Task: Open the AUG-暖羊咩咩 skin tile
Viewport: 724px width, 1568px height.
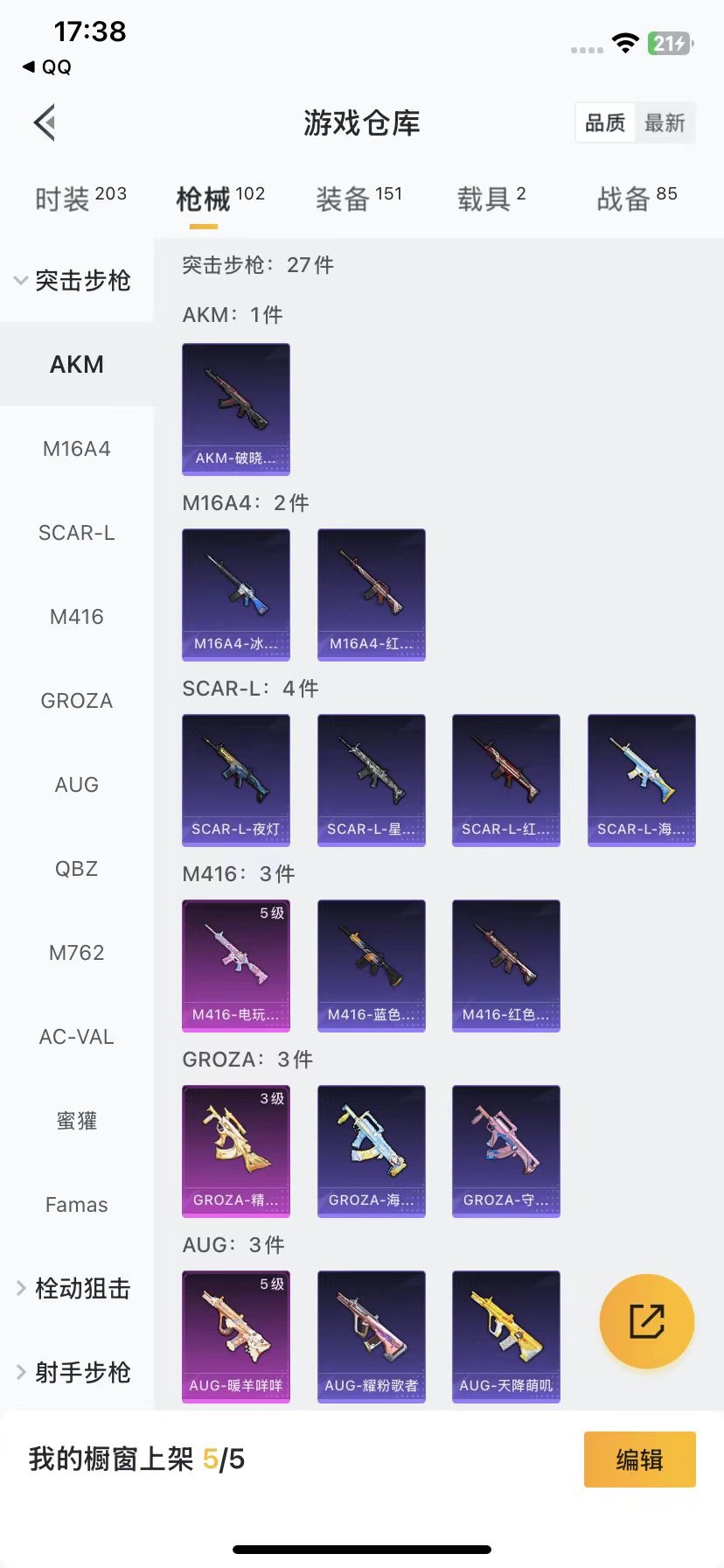Action: (x=236, y=1336)
